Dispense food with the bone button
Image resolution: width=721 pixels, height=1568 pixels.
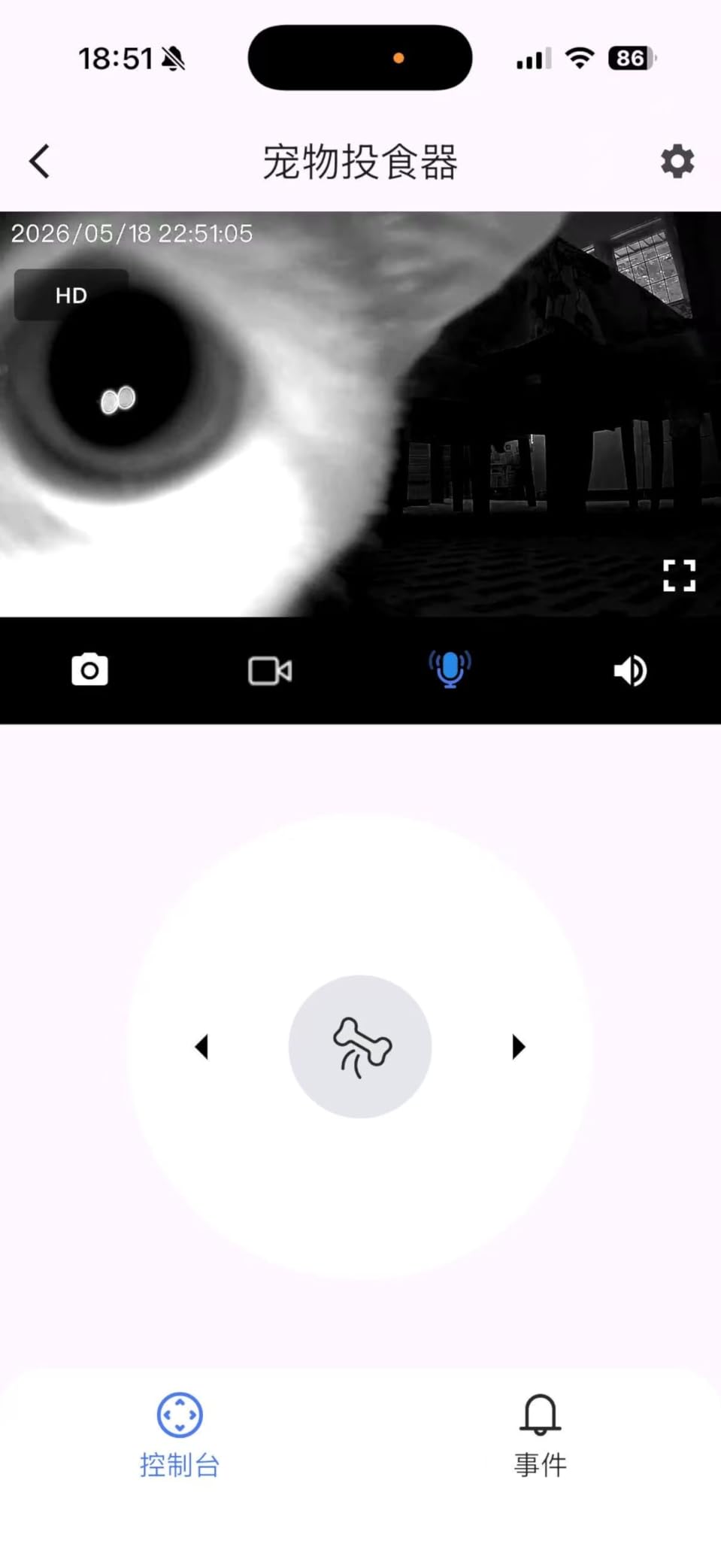360,1046
